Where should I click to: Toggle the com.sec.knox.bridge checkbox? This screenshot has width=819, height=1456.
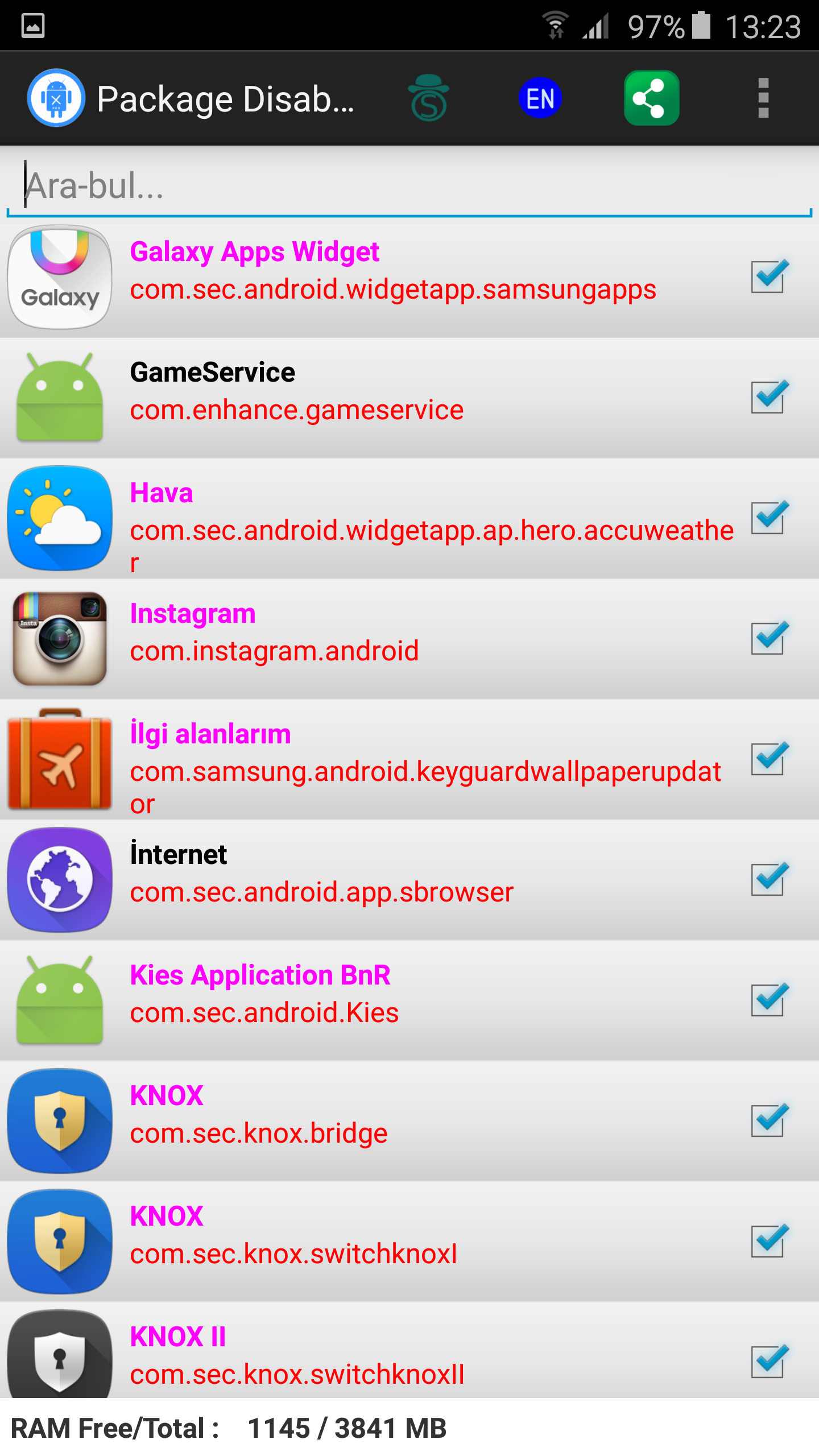click(768, 1120)
